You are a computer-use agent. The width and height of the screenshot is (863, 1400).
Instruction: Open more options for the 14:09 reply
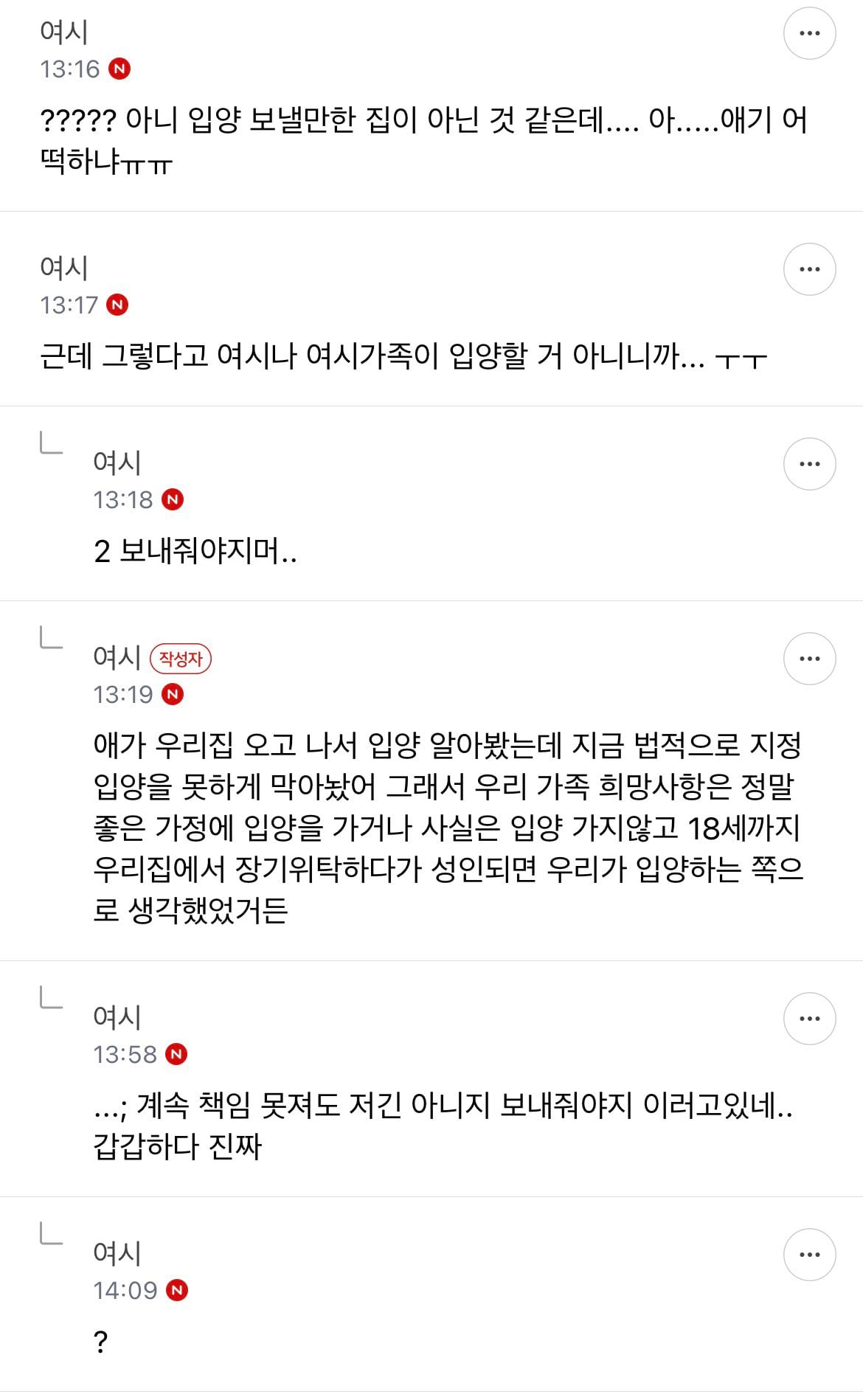click(x=809, y=1255)
